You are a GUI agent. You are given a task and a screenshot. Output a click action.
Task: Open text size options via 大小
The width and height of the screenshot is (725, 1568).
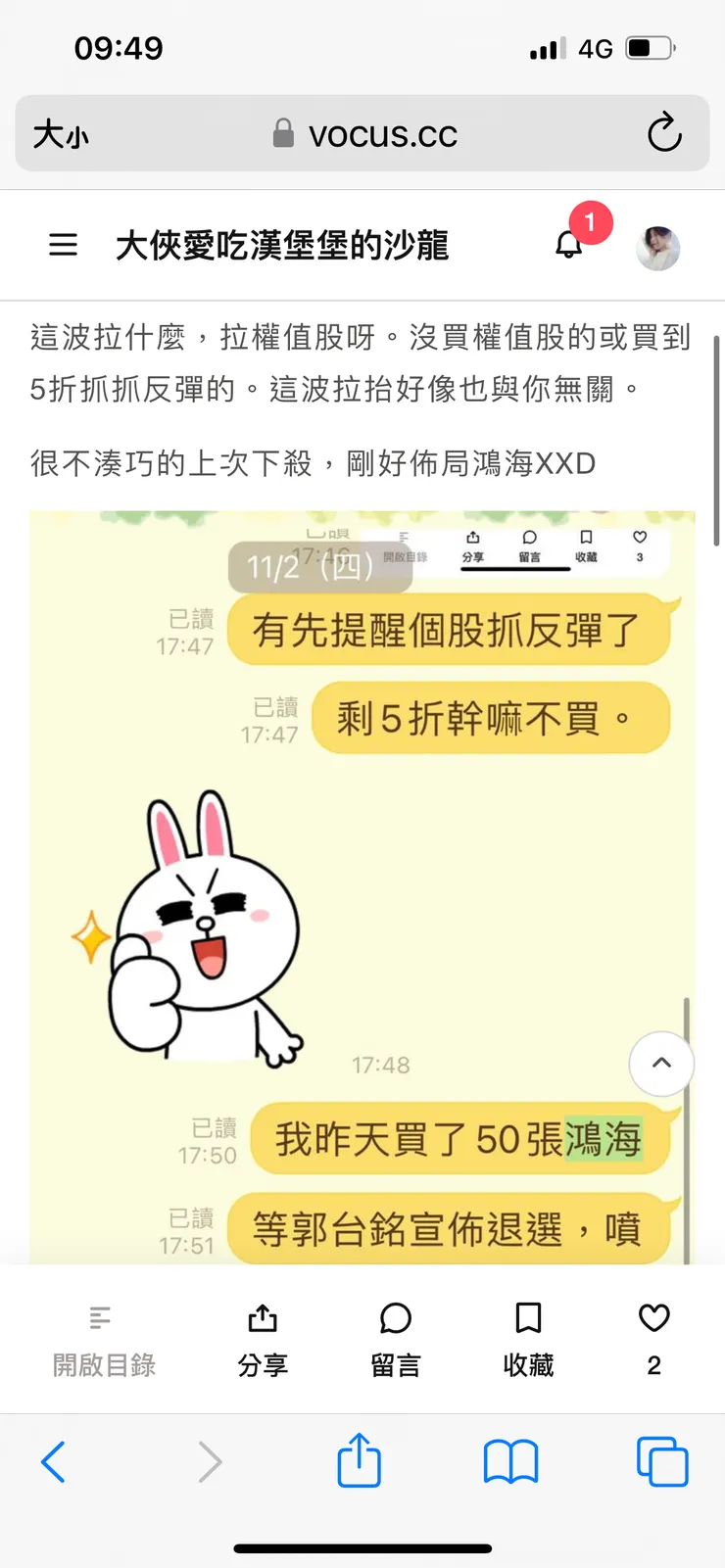[x=61, y=134]
